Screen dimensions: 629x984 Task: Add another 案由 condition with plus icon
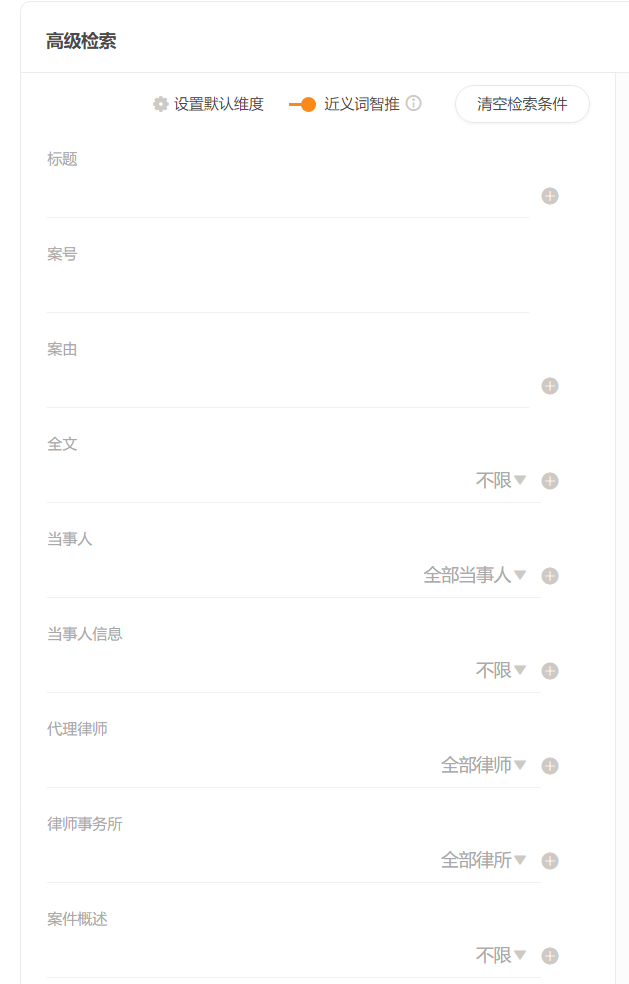click(x=550, y=386)
